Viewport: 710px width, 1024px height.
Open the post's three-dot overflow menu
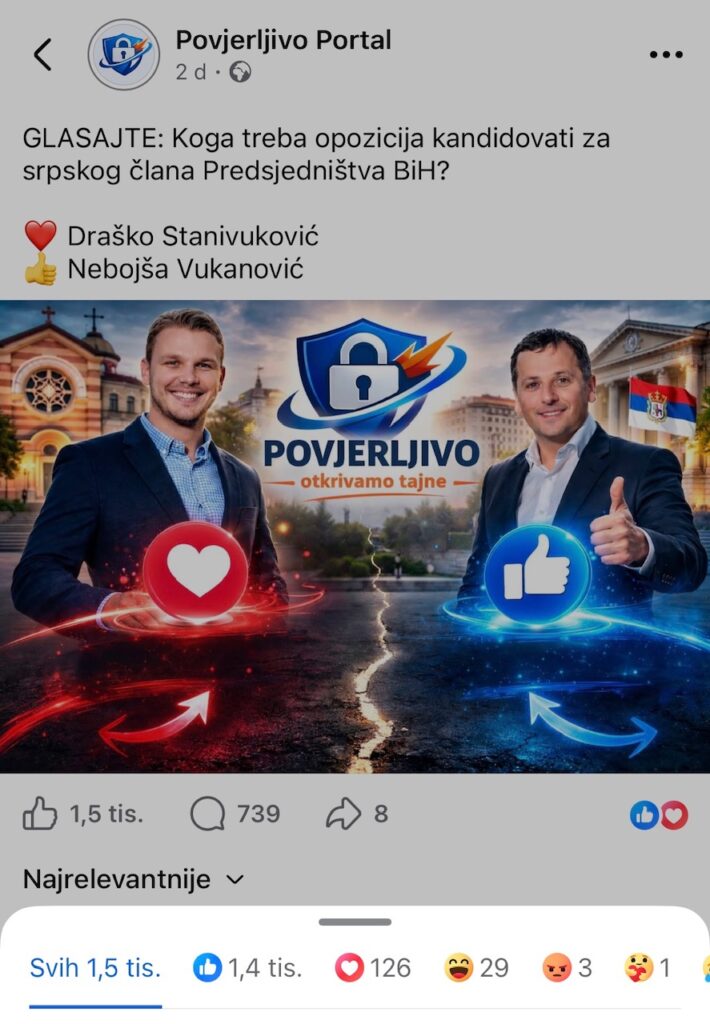pyautogui.click(x=666, y=55)
